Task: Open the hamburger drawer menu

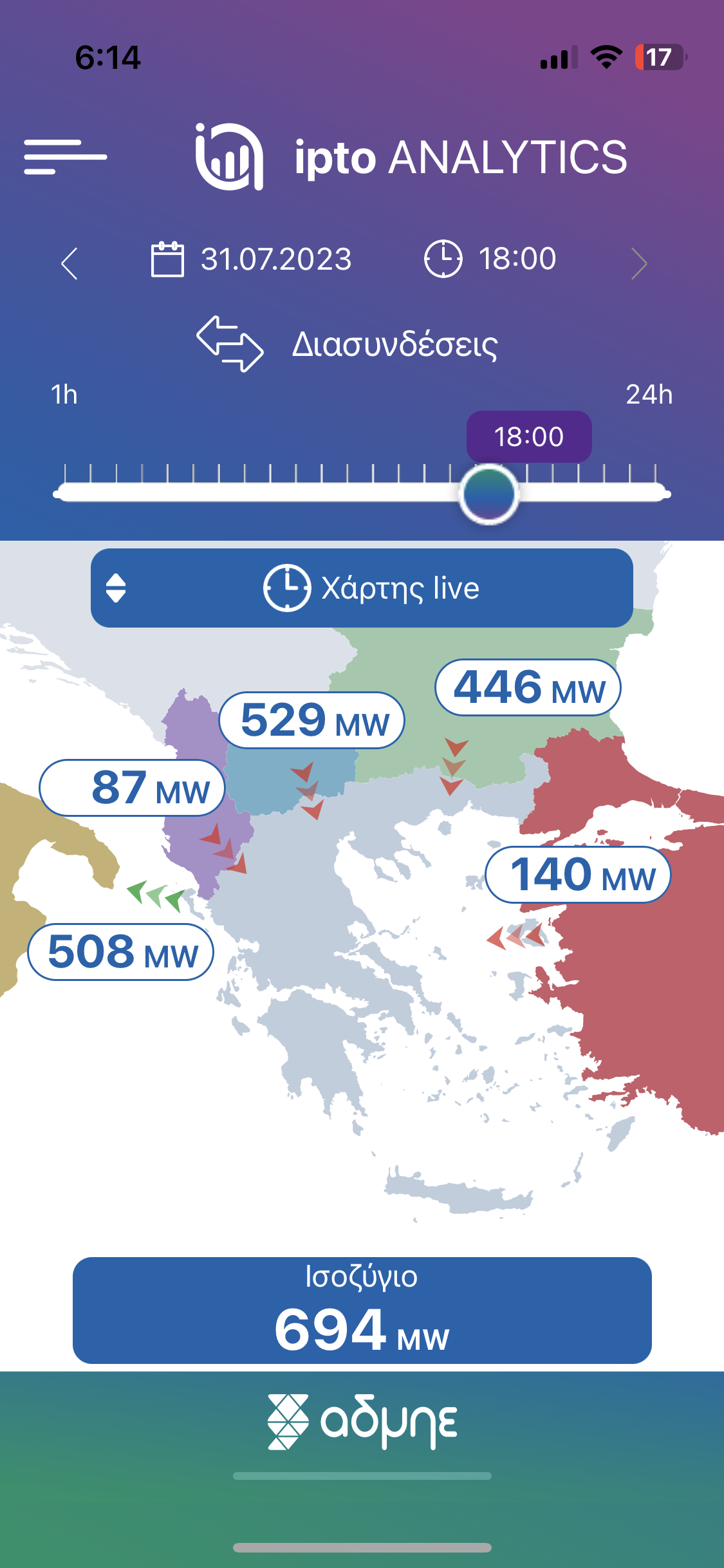Action: (x=65, y=156)
